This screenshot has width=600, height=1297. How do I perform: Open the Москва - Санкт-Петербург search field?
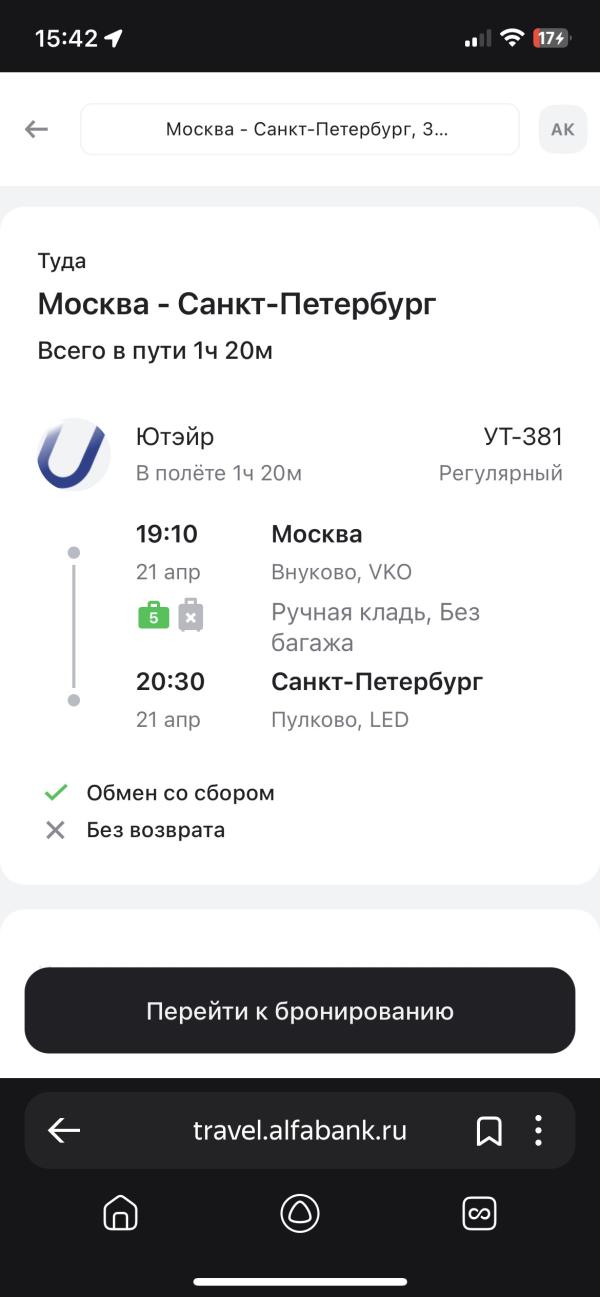[300, 129]
